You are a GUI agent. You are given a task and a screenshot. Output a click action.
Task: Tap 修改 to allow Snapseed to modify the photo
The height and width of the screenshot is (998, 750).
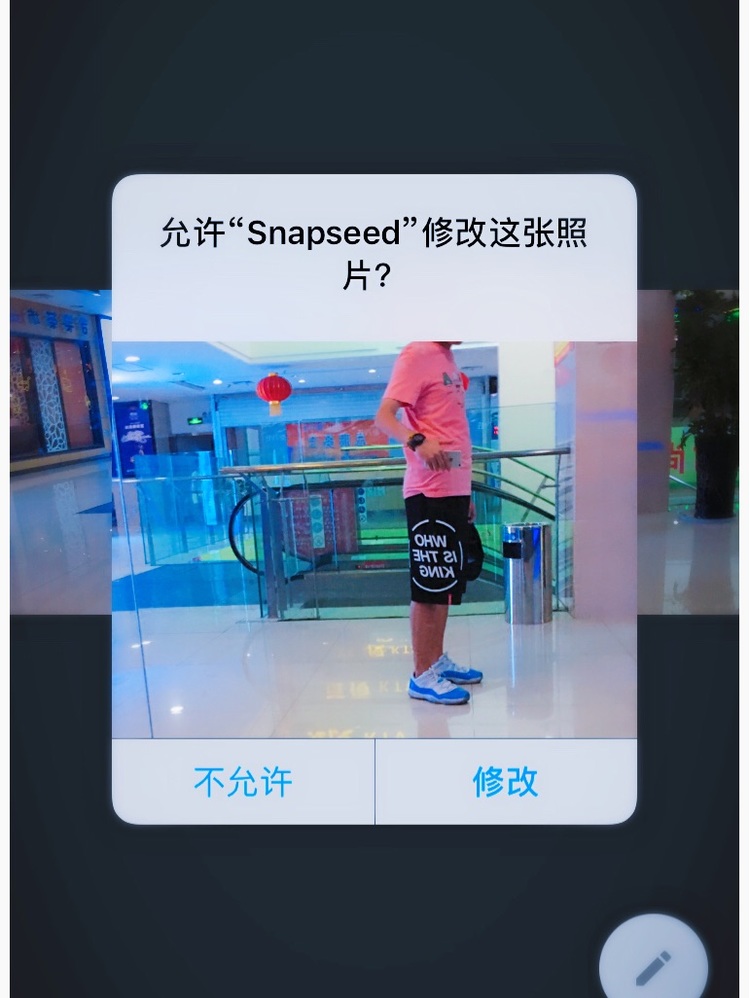[x=506, y=782]
